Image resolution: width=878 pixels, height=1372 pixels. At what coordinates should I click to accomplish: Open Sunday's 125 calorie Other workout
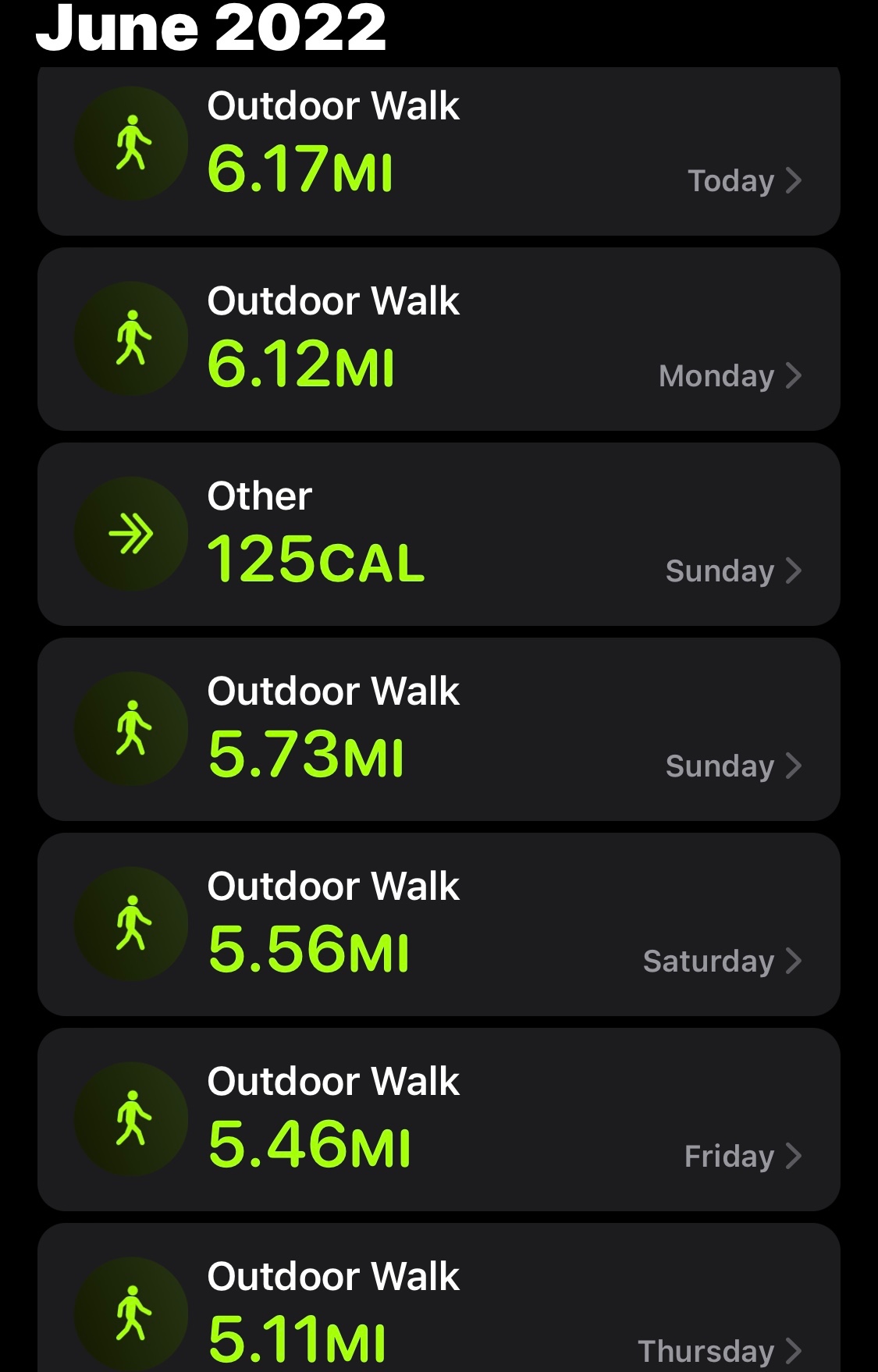click(x=439, y=535)
